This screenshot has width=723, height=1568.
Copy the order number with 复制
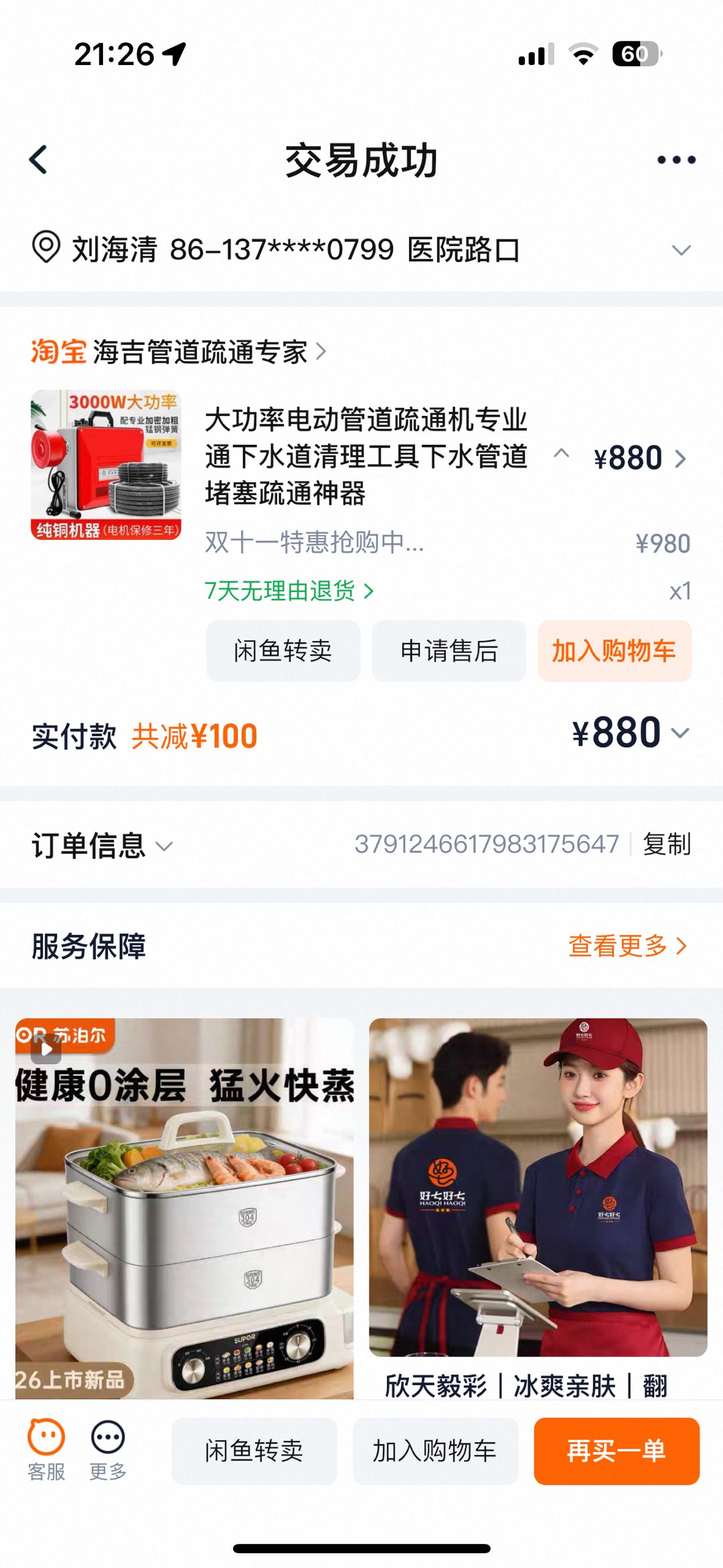[x=667, y=844]
